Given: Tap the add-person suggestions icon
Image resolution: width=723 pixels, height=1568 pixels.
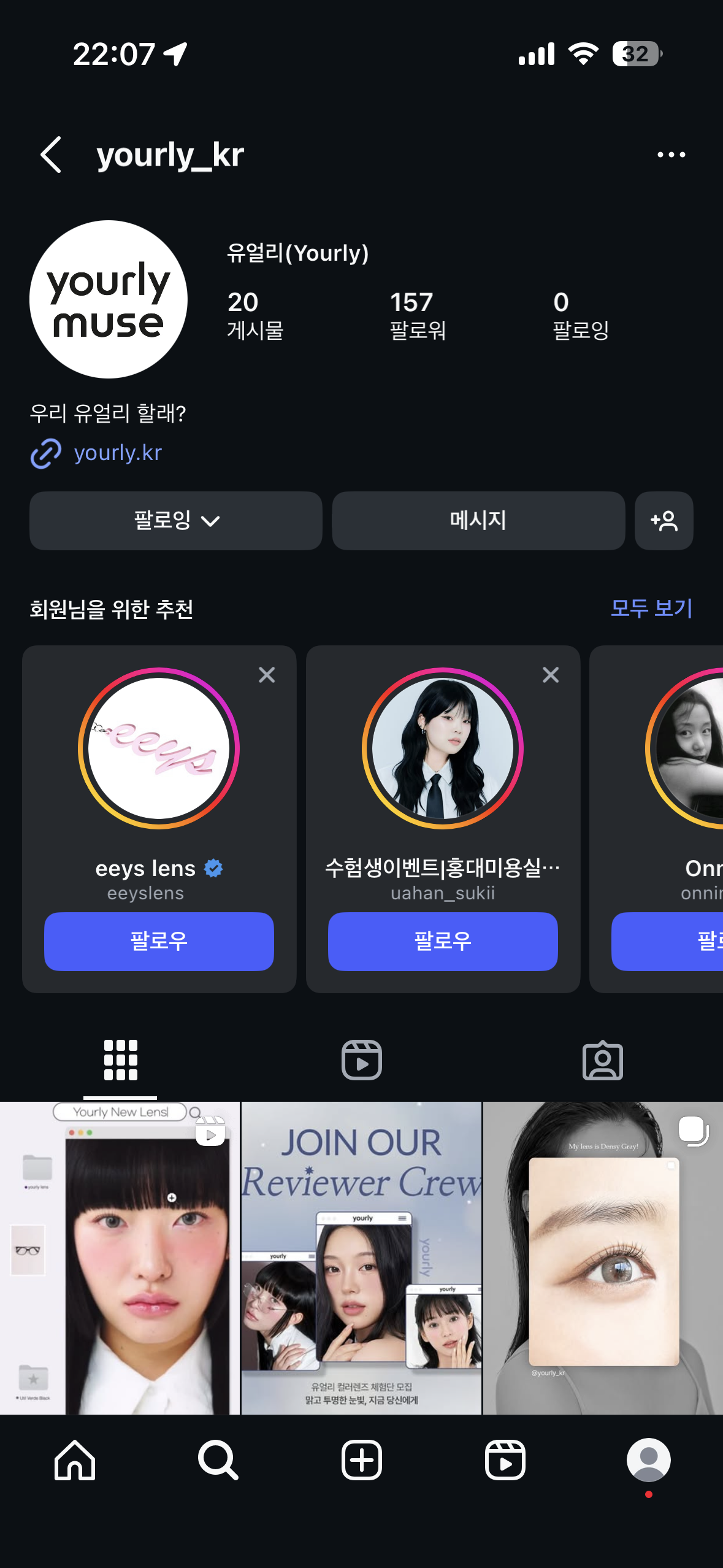Looking at the screenshot, I should click(x=664, y=521).
